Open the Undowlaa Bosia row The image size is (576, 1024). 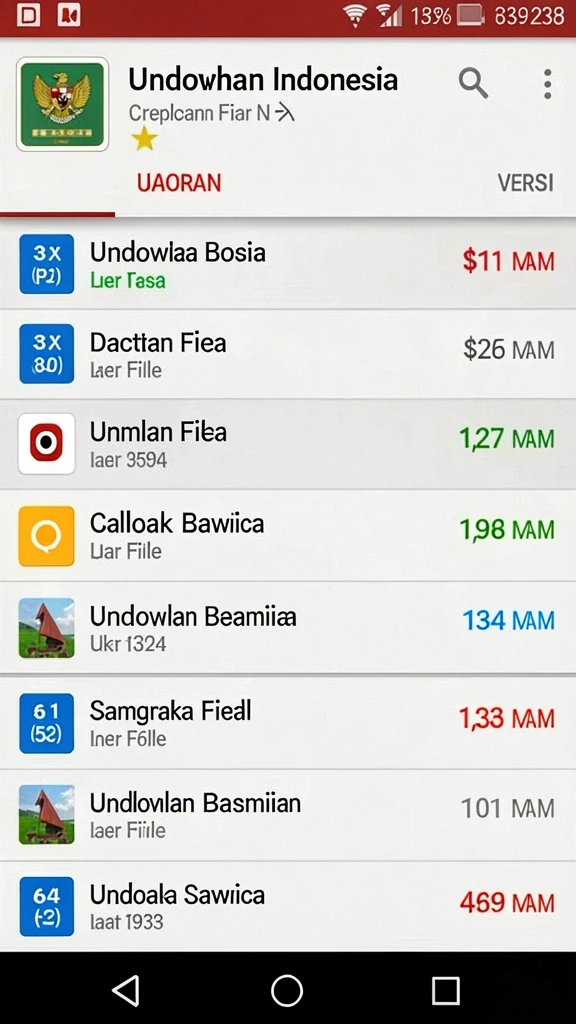click(288, 264)
